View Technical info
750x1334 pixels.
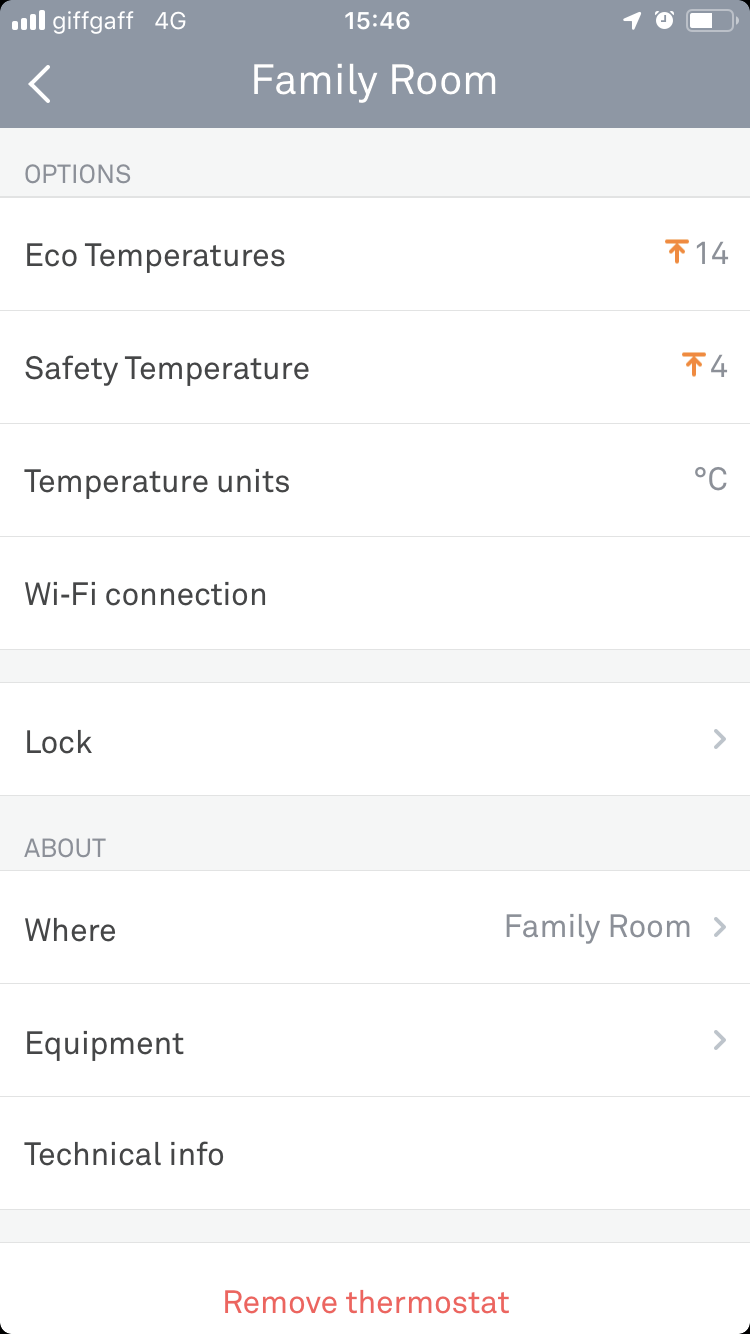(x=375, y=1154)
